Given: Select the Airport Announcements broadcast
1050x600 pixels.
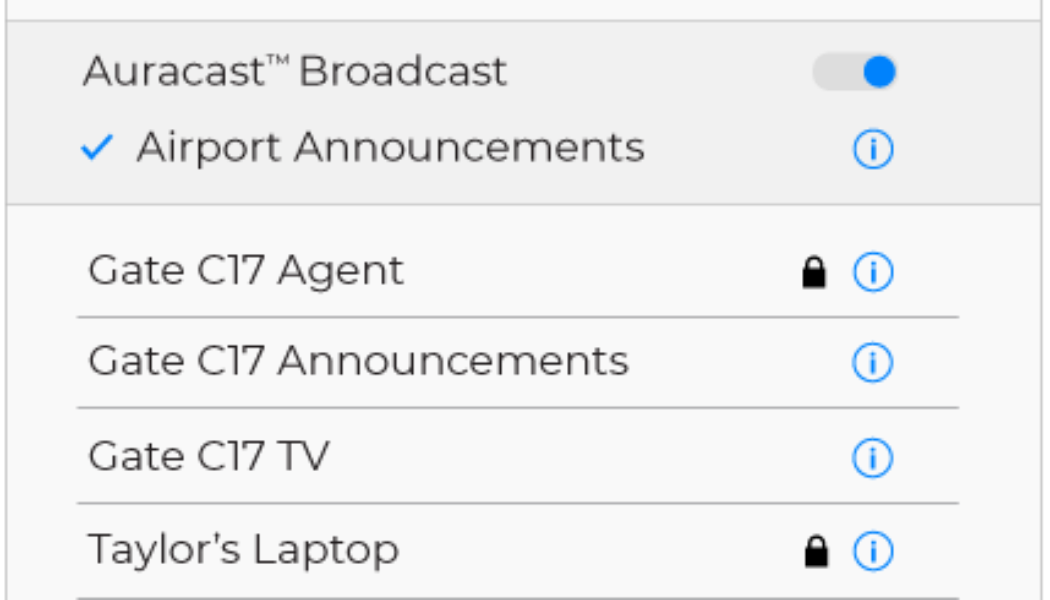Looking at the screenshot, I should pos(390,149).
